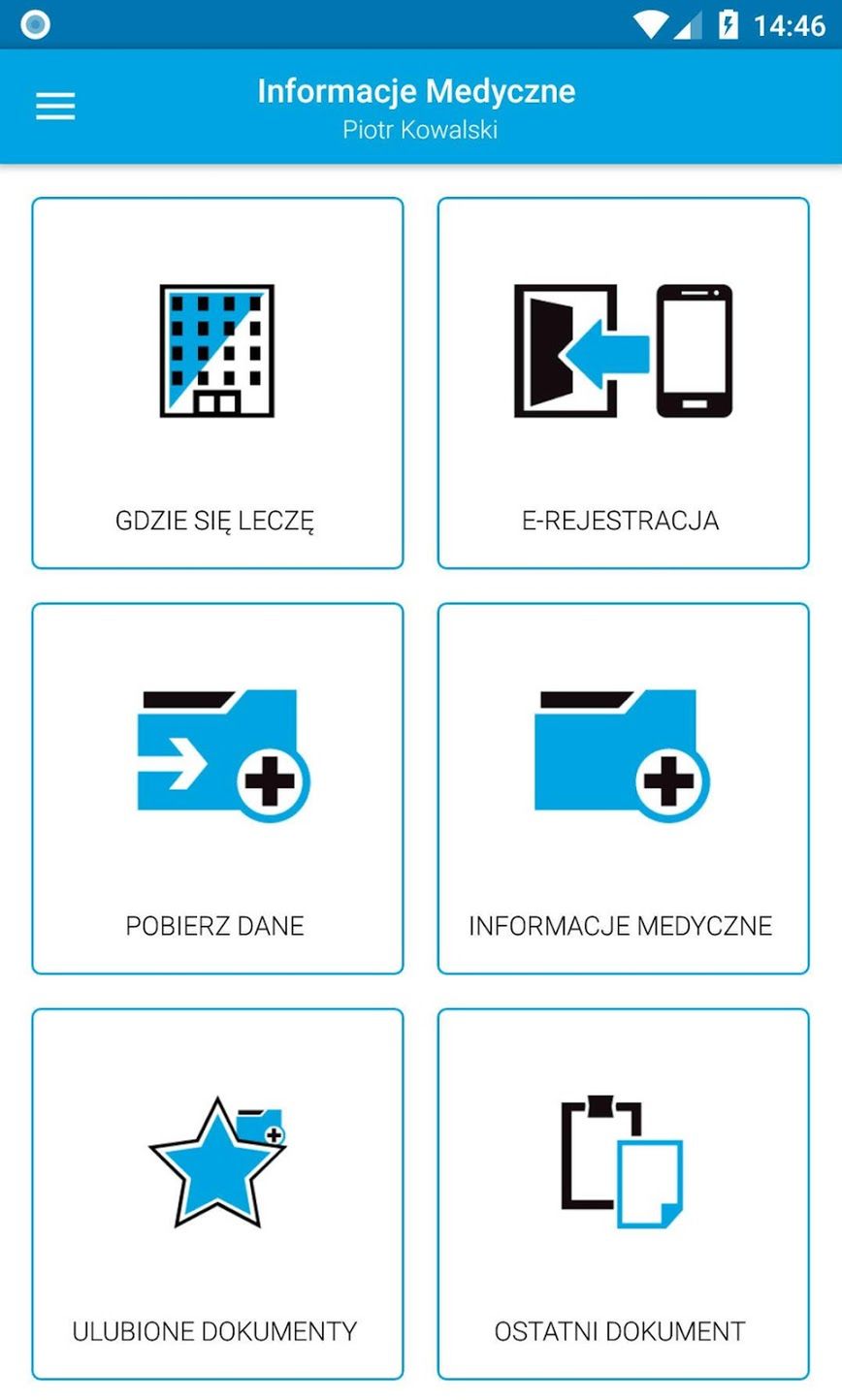Open the Informacje medyczne folder tile
The height and width of the screenshot is (1400, 842).
click(x=623, y=788)
